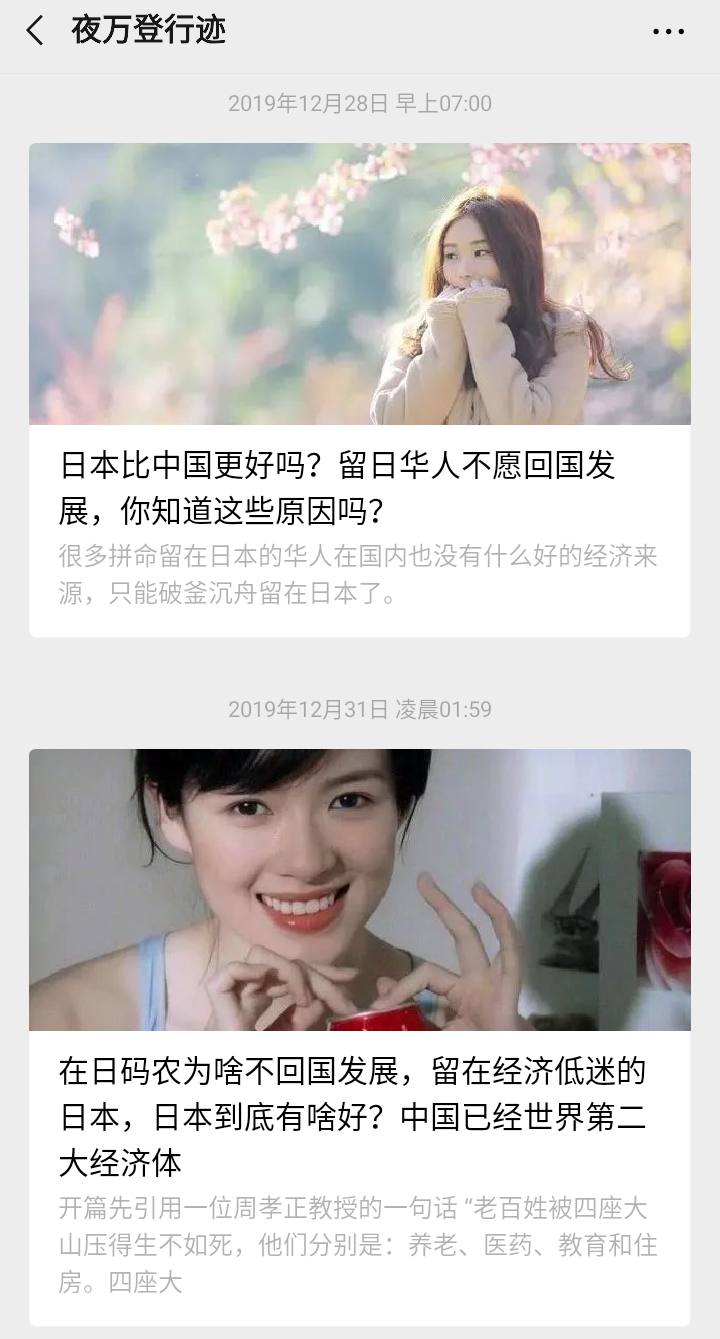Select the second article card
This screenshot has height=1339, width=720.
[x=360, y=1000]
